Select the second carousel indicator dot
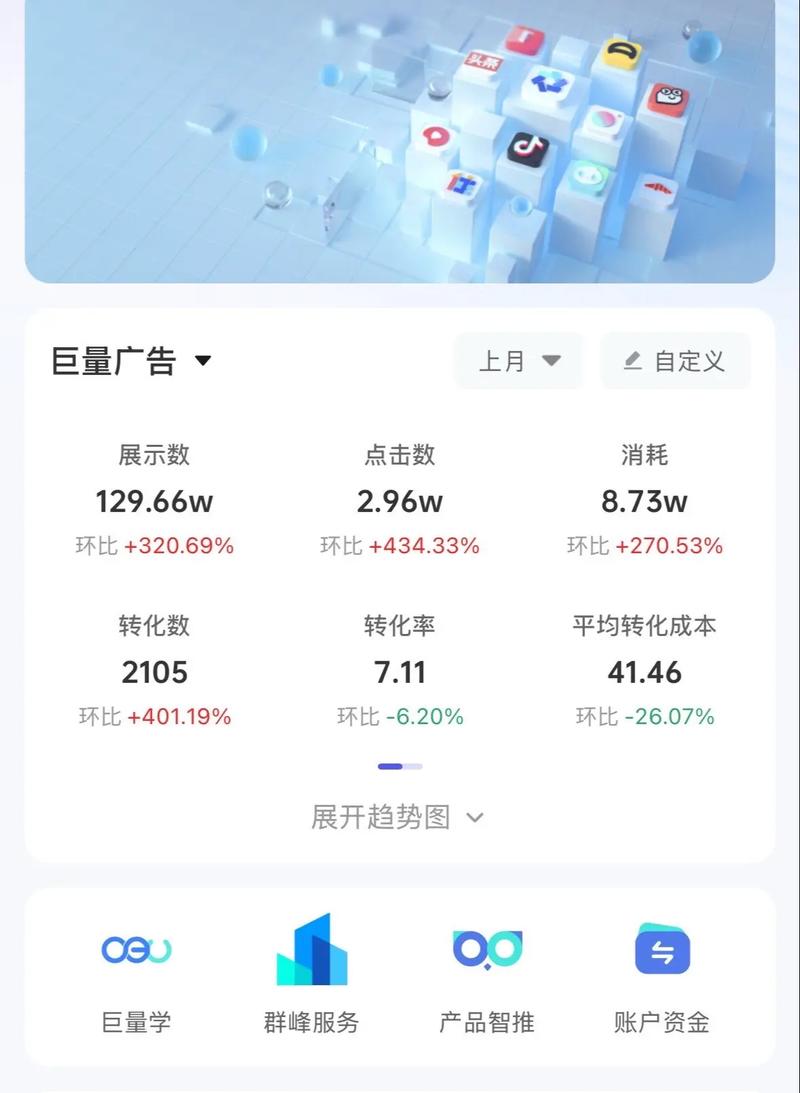Screen dimensions: 800x1093 point(411,766)
